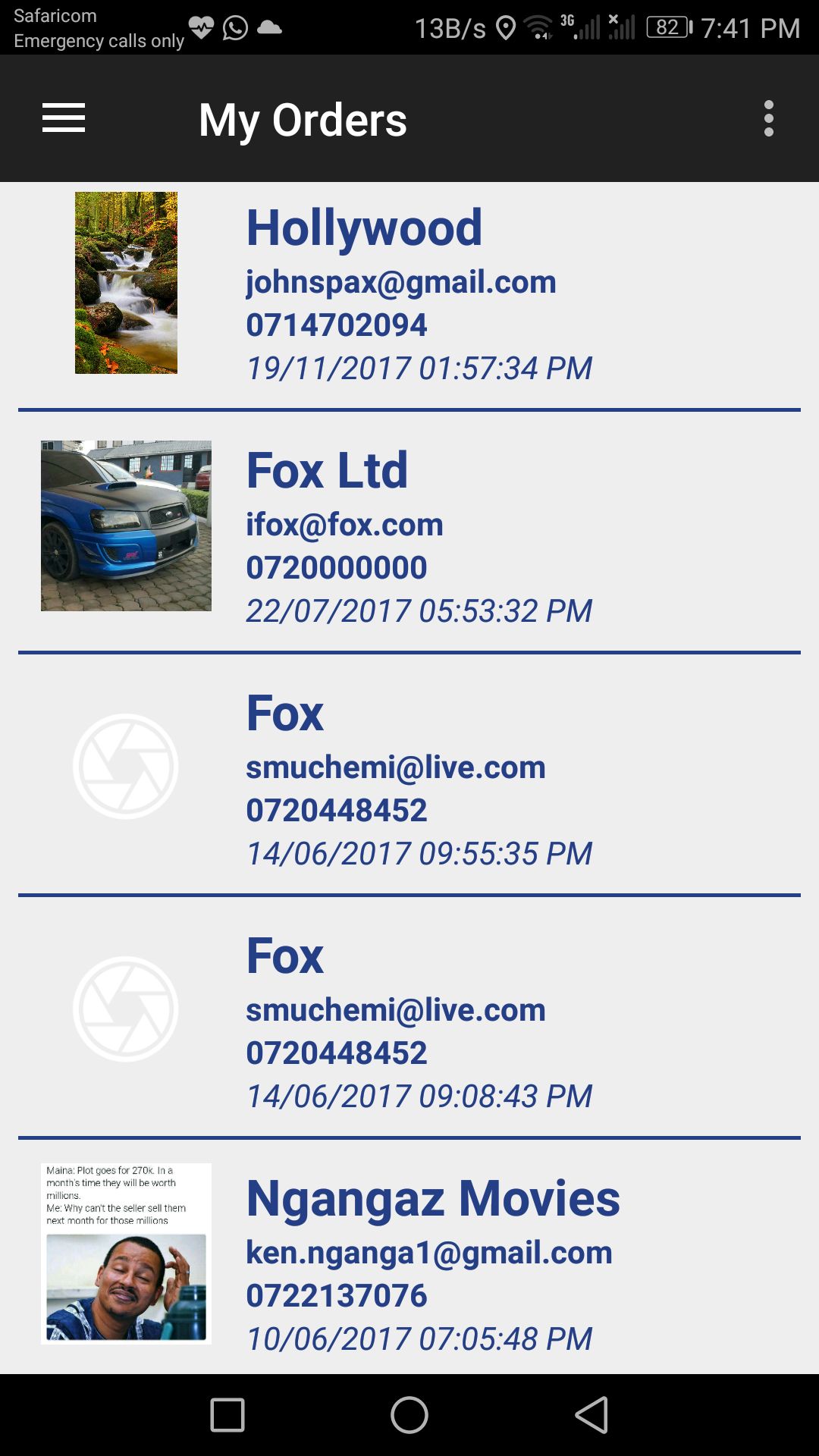Screen dimensions: 819x1456
Task: Open the overflow options menu
Action: pos(768,118)
